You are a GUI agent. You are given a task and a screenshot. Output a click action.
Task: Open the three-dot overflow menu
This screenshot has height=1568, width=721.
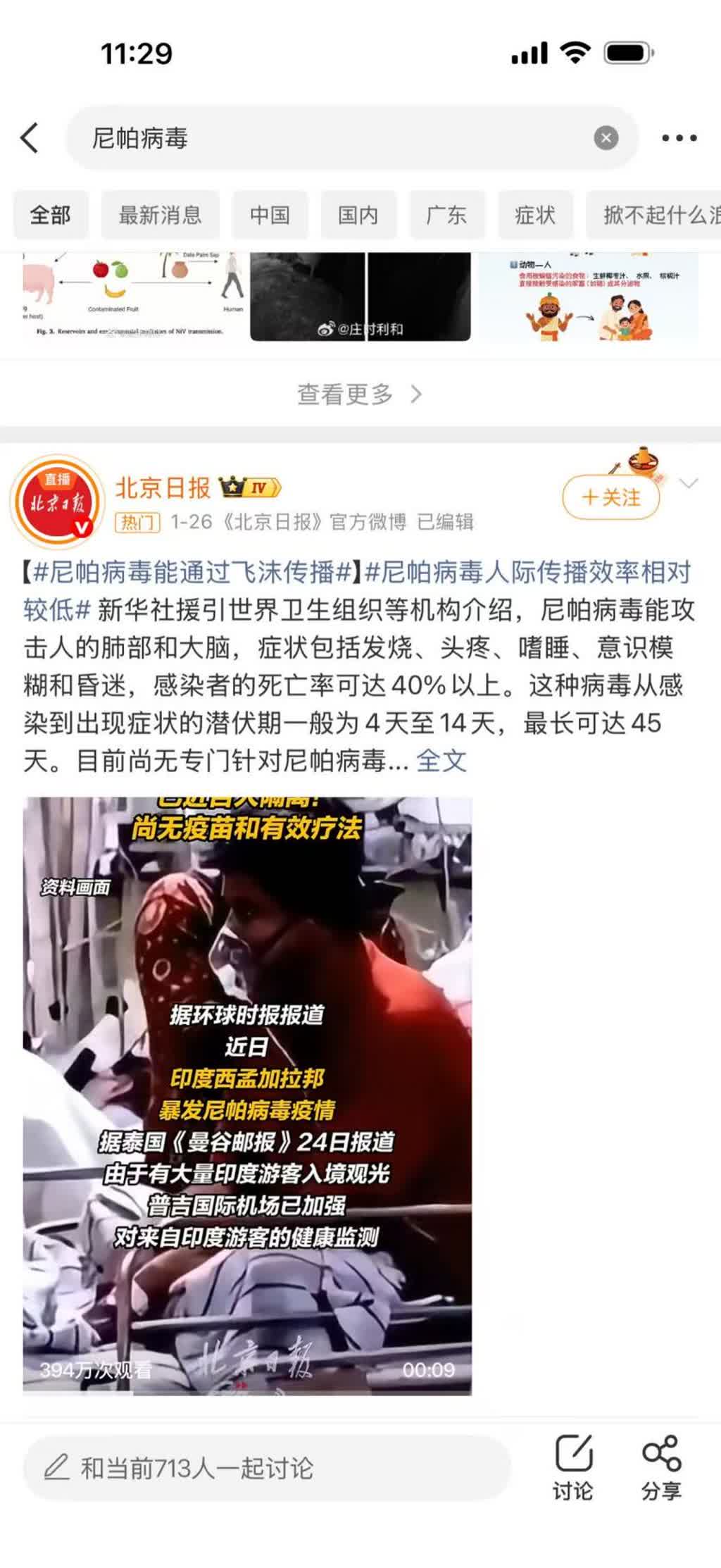click(679, 138)
